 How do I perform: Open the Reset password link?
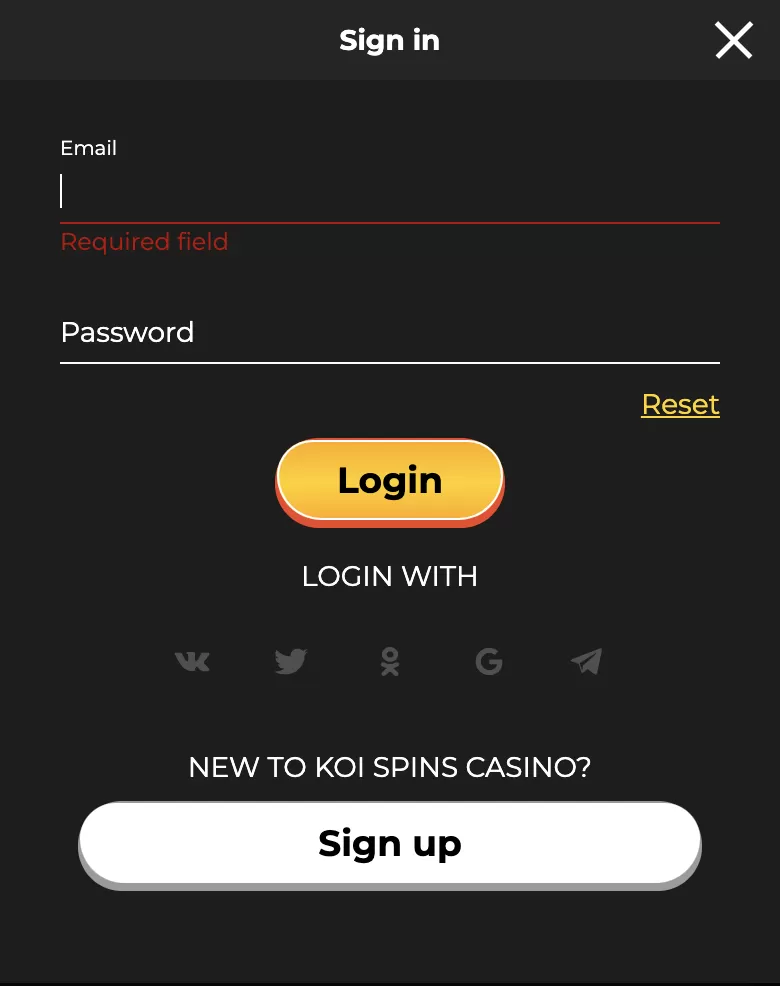680,404
